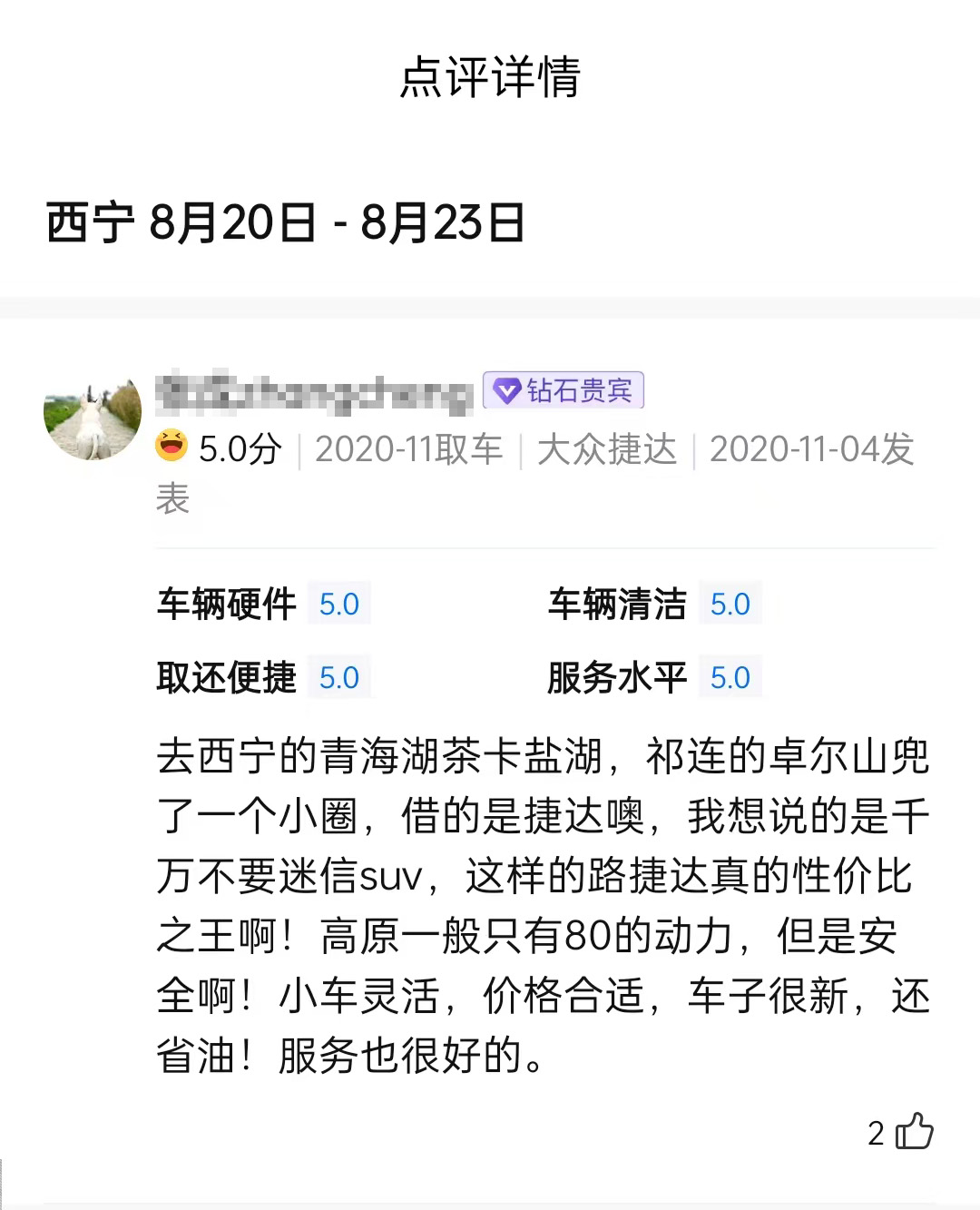Screen dimensions: 980x1210
Task: Click the 5.0 score badge beside 车辆硬件
Action: coord(339,604)
